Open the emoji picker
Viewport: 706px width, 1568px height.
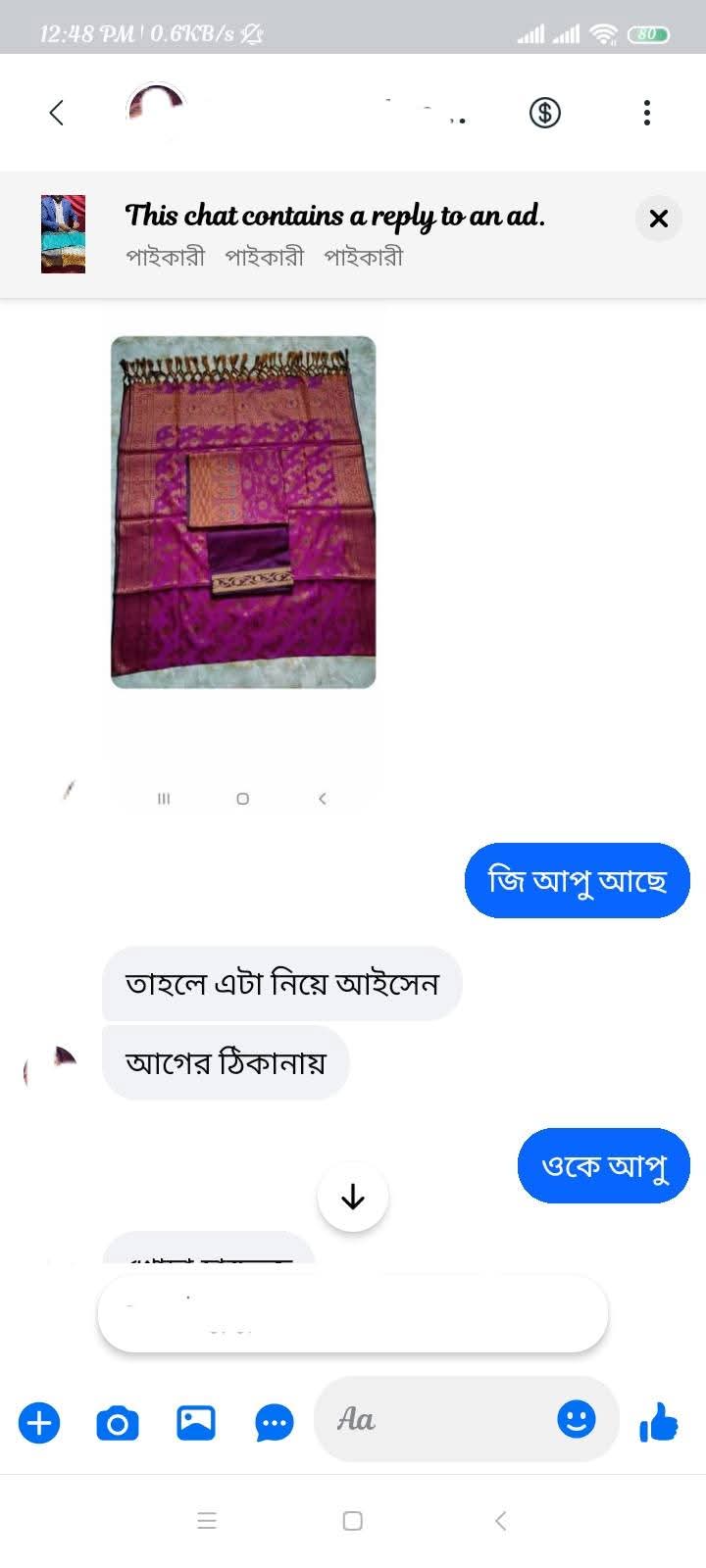click(x=577, y=1418)
